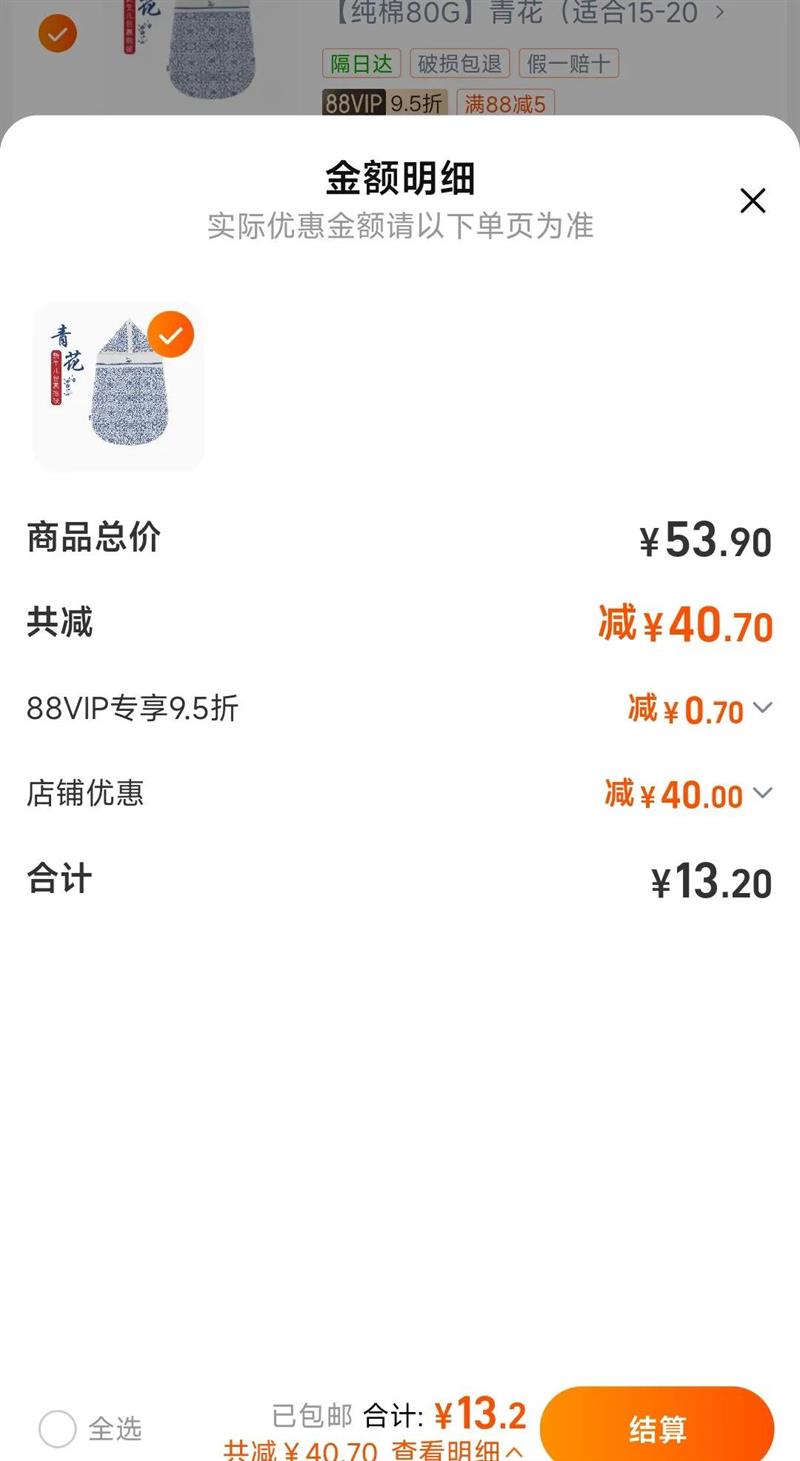Toggle the 全选 select-all option
Screen dimensions: 800x1461
point(58,1429)
